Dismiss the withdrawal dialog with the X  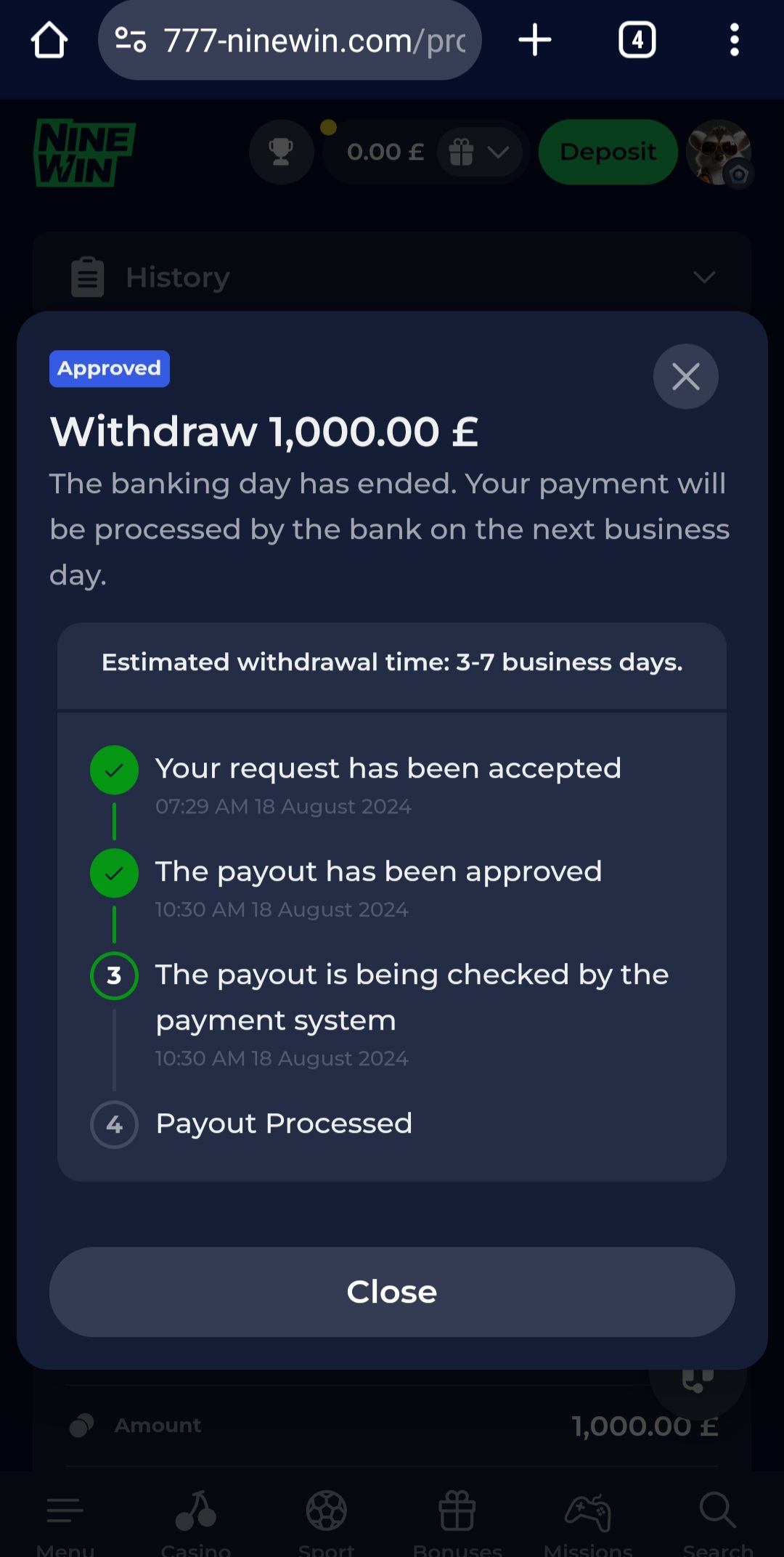pos(685,376)
